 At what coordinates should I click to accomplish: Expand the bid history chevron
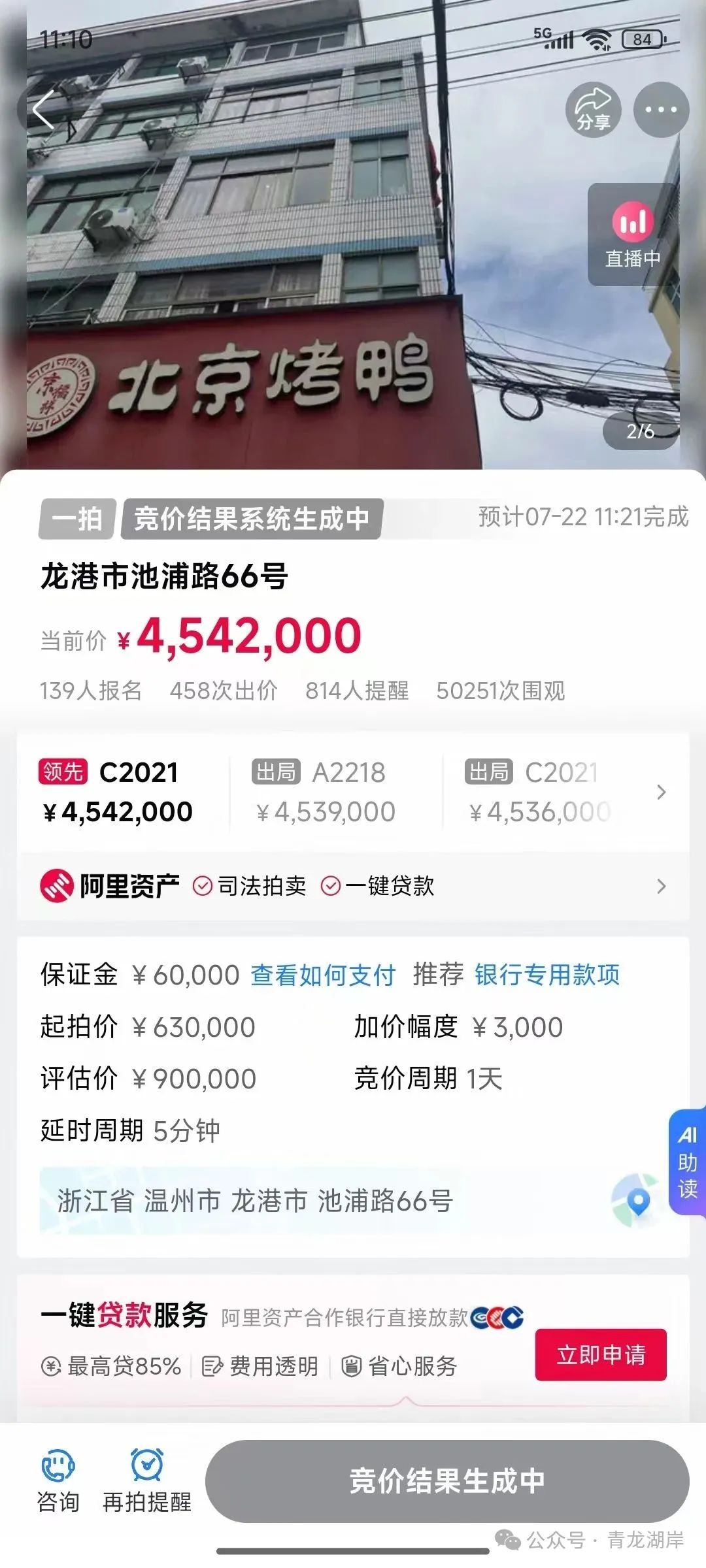(661, 792)
